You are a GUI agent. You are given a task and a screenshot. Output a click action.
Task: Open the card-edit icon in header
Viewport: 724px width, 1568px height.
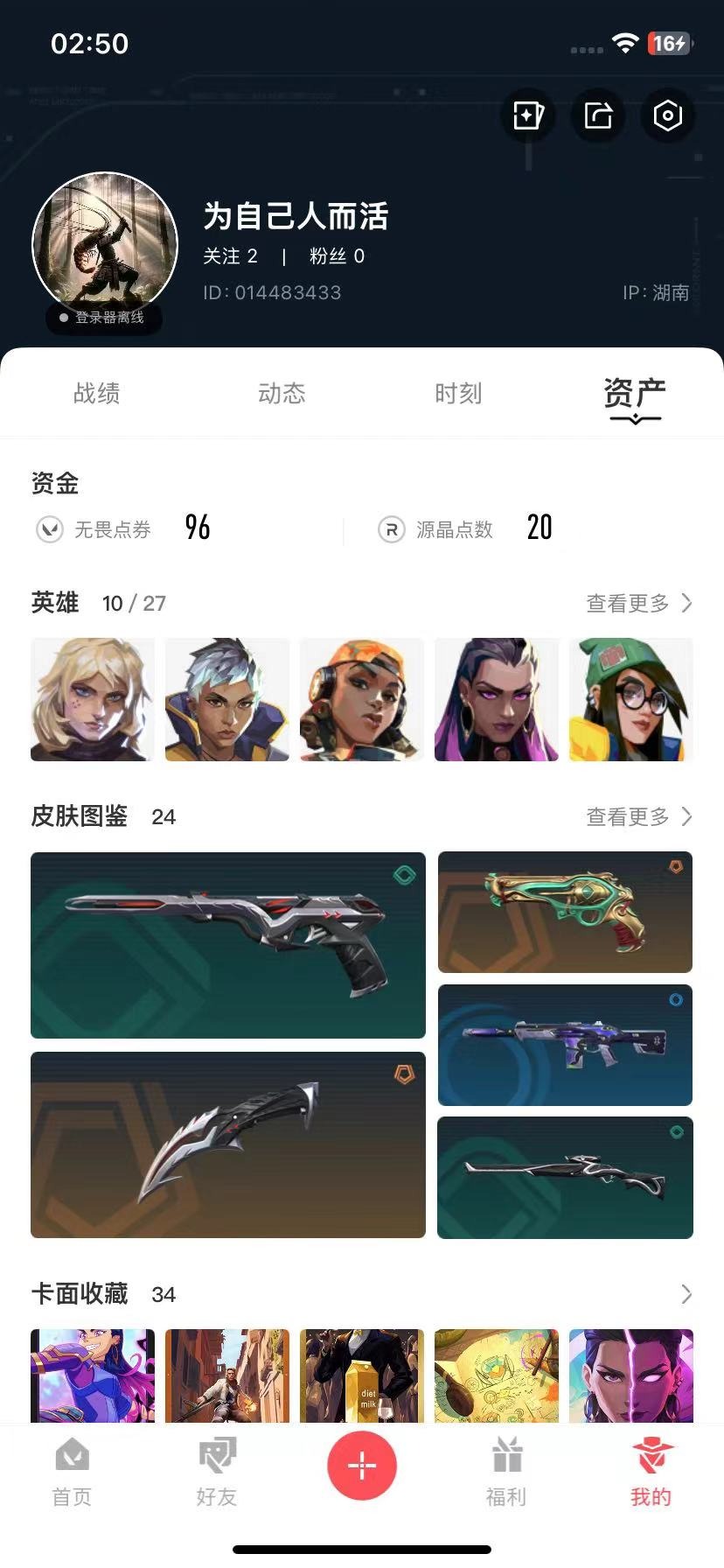(x=528, y=115)
